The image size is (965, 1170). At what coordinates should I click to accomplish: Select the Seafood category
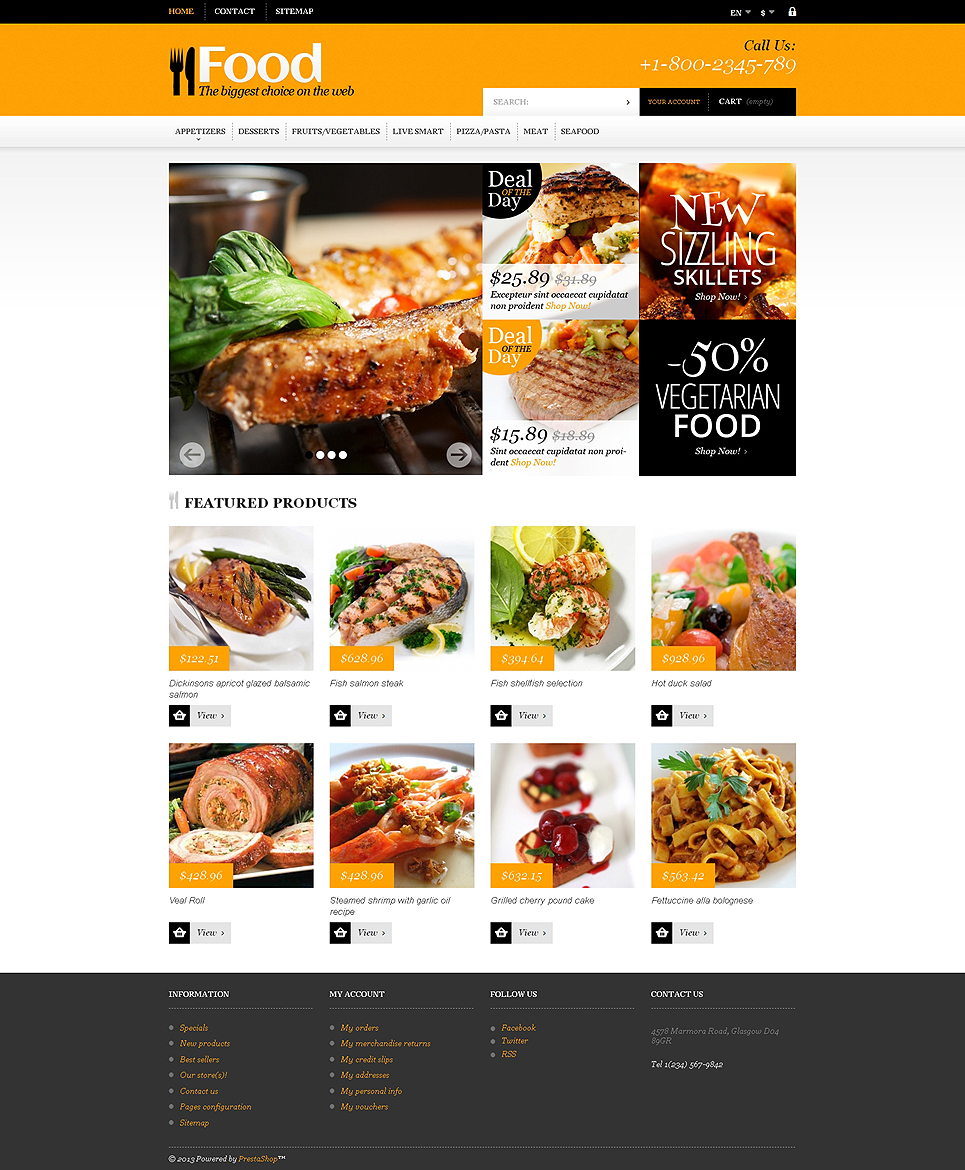pos(579,131)
